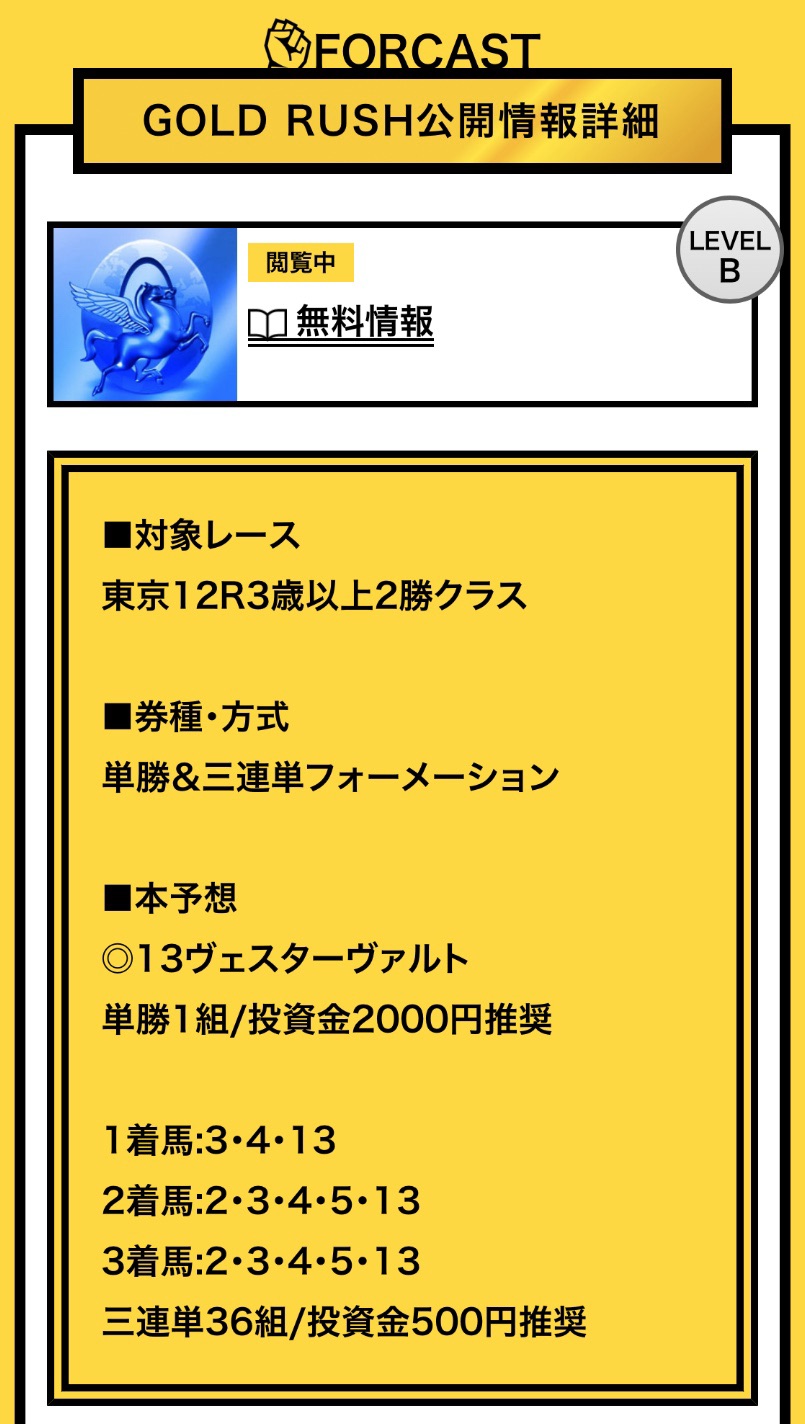Open the 無料情報 link
805x1424 pixels.
point(342,324)
